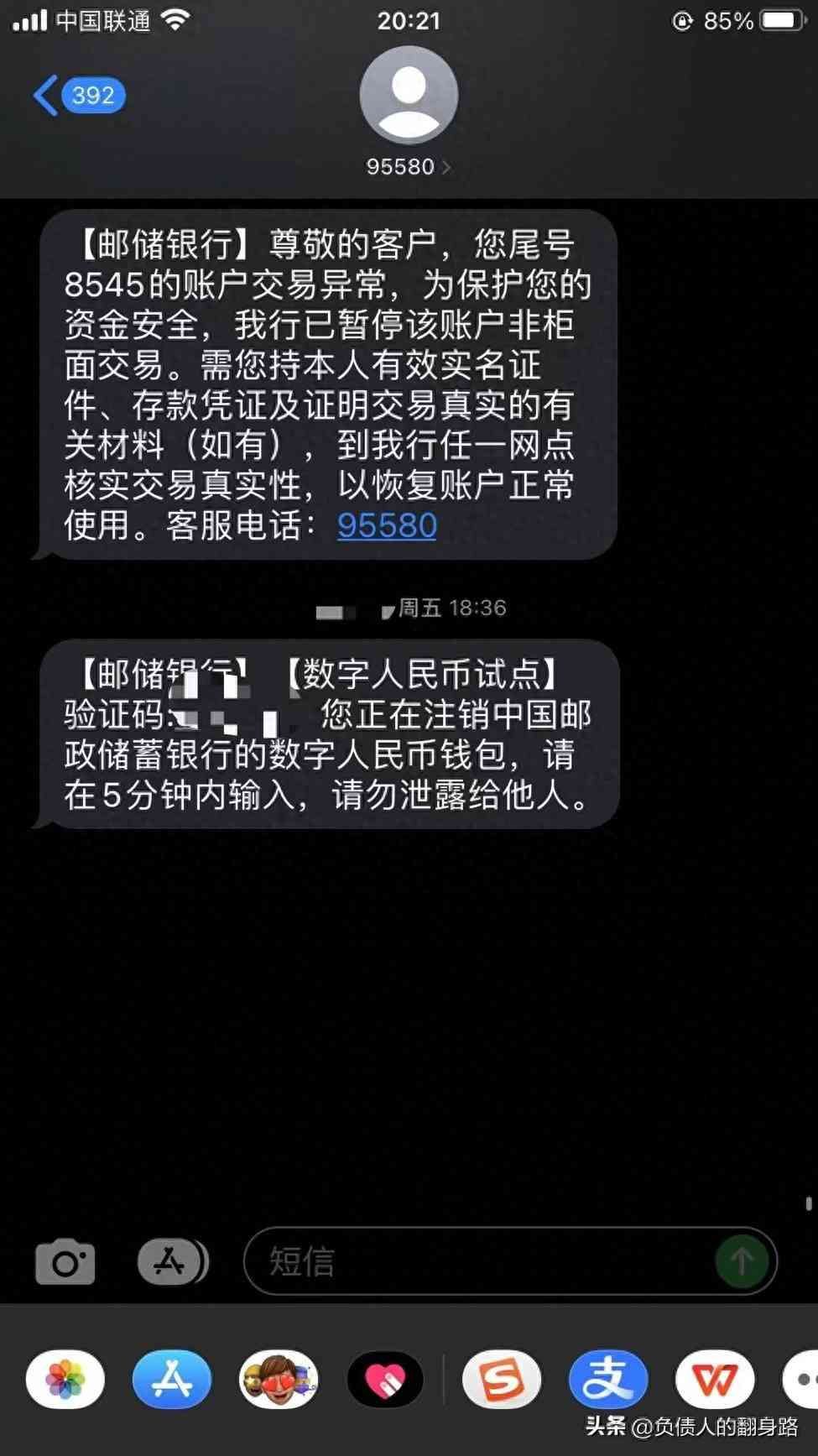Viewport: 818px width, 1456px height.
Task: Focus the 短信 message input field
Action: 478,1261
